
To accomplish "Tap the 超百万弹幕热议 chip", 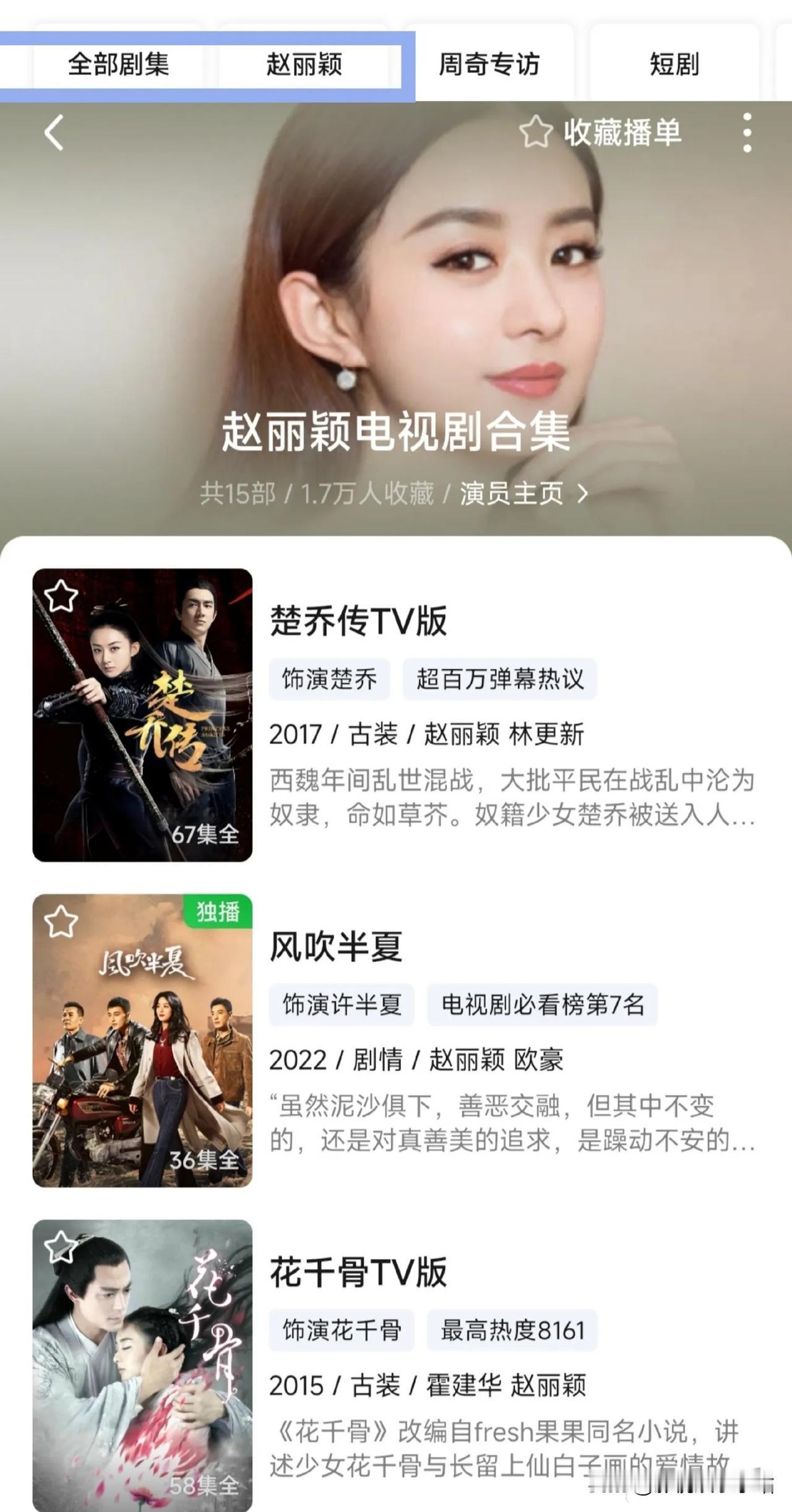I will click(x=500, y=679).
